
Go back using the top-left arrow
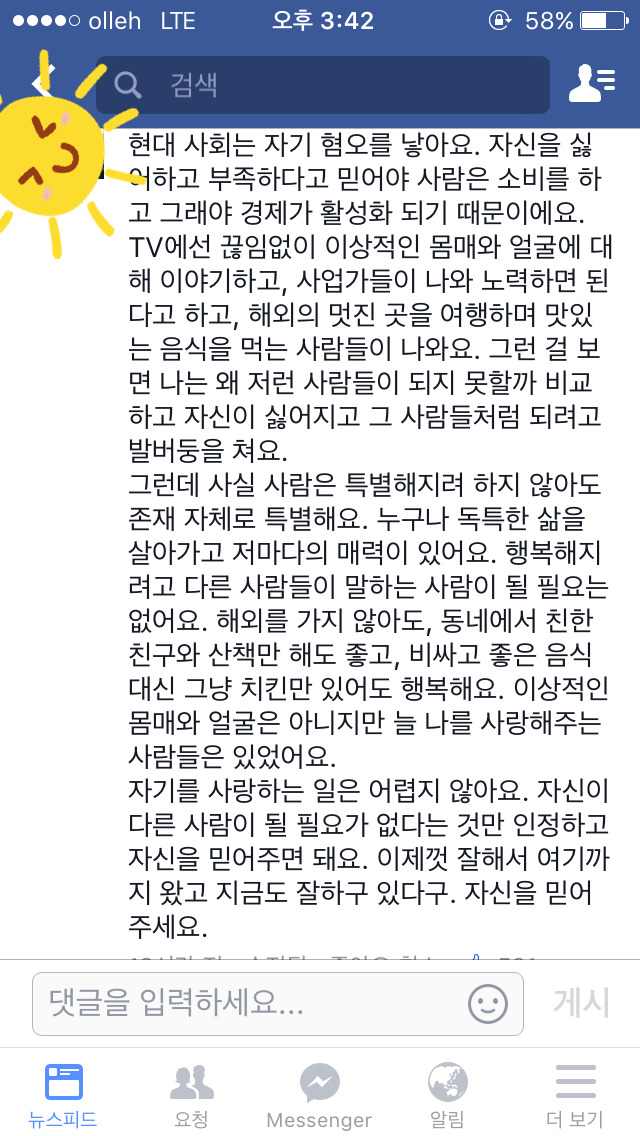[x=40, y=82]
